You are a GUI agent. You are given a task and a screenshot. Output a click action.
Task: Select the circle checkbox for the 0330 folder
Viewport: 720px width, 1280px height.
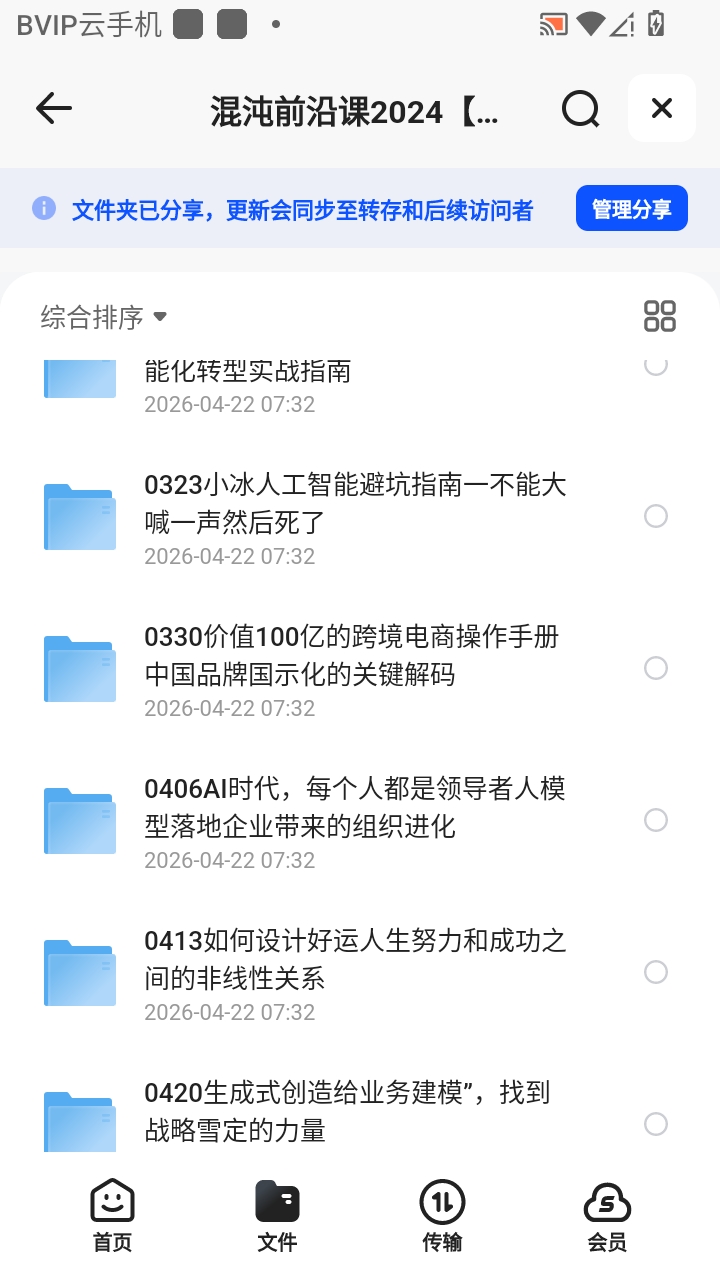(656, 668)
